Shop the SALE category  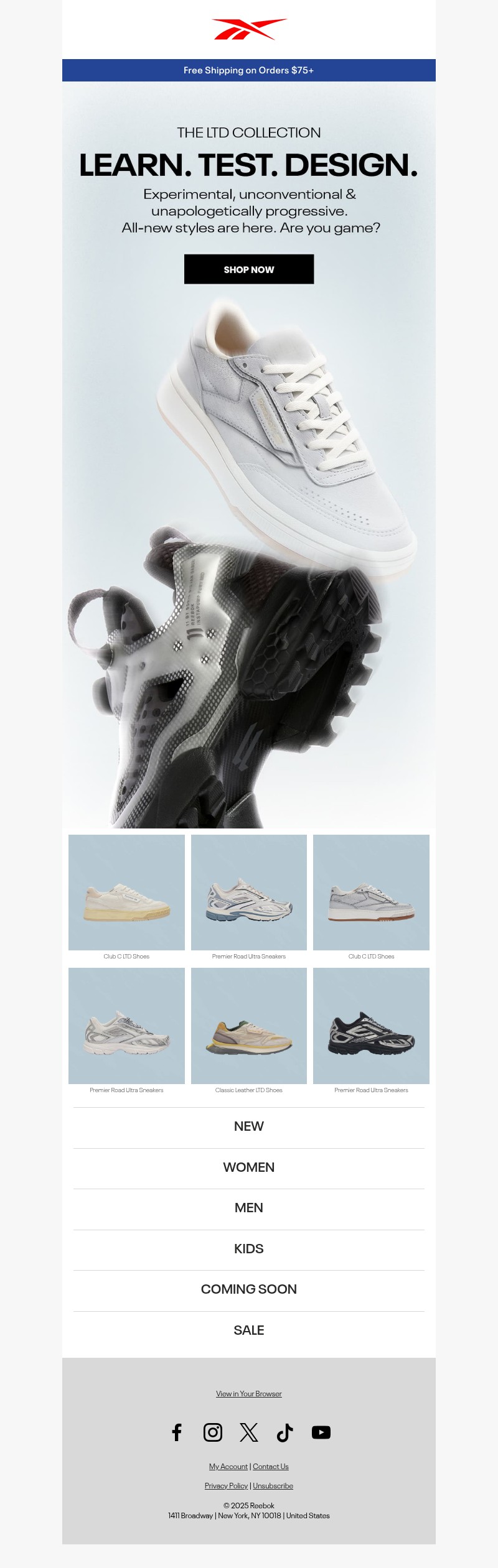[x=249, y=1330]
